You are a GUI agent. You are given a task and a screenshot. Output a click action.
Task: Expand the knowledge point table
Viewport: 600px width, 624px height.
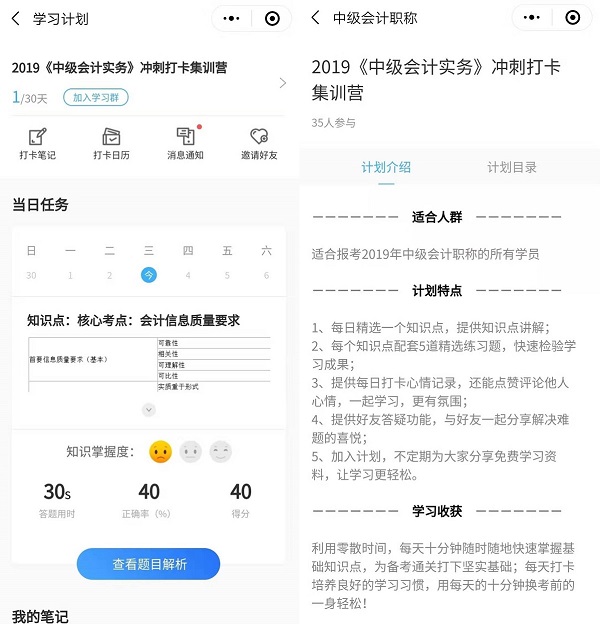(x=149, y=409)
